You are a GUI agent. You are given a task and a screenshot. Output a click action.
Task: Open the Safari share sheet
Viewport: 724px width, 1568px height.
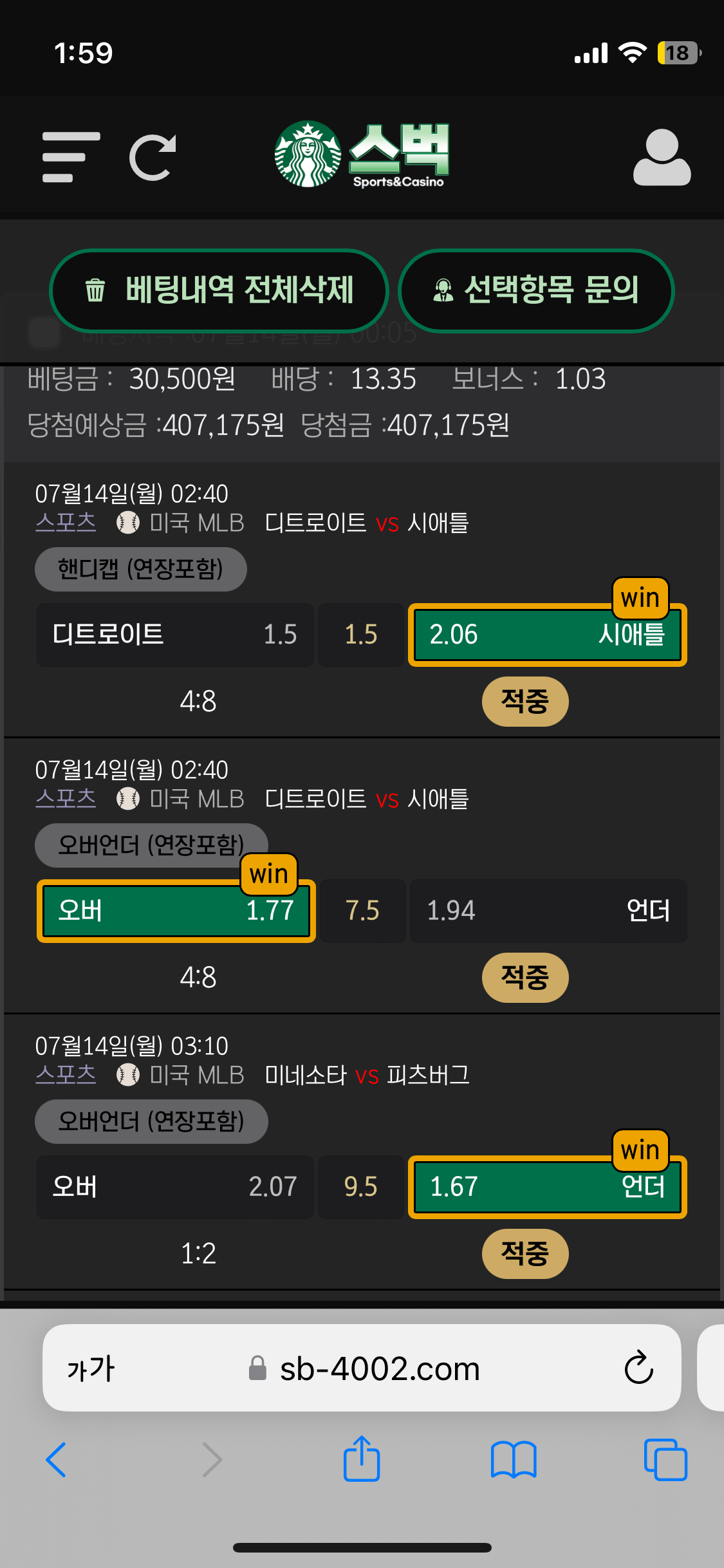click(x=362, y=1459)
